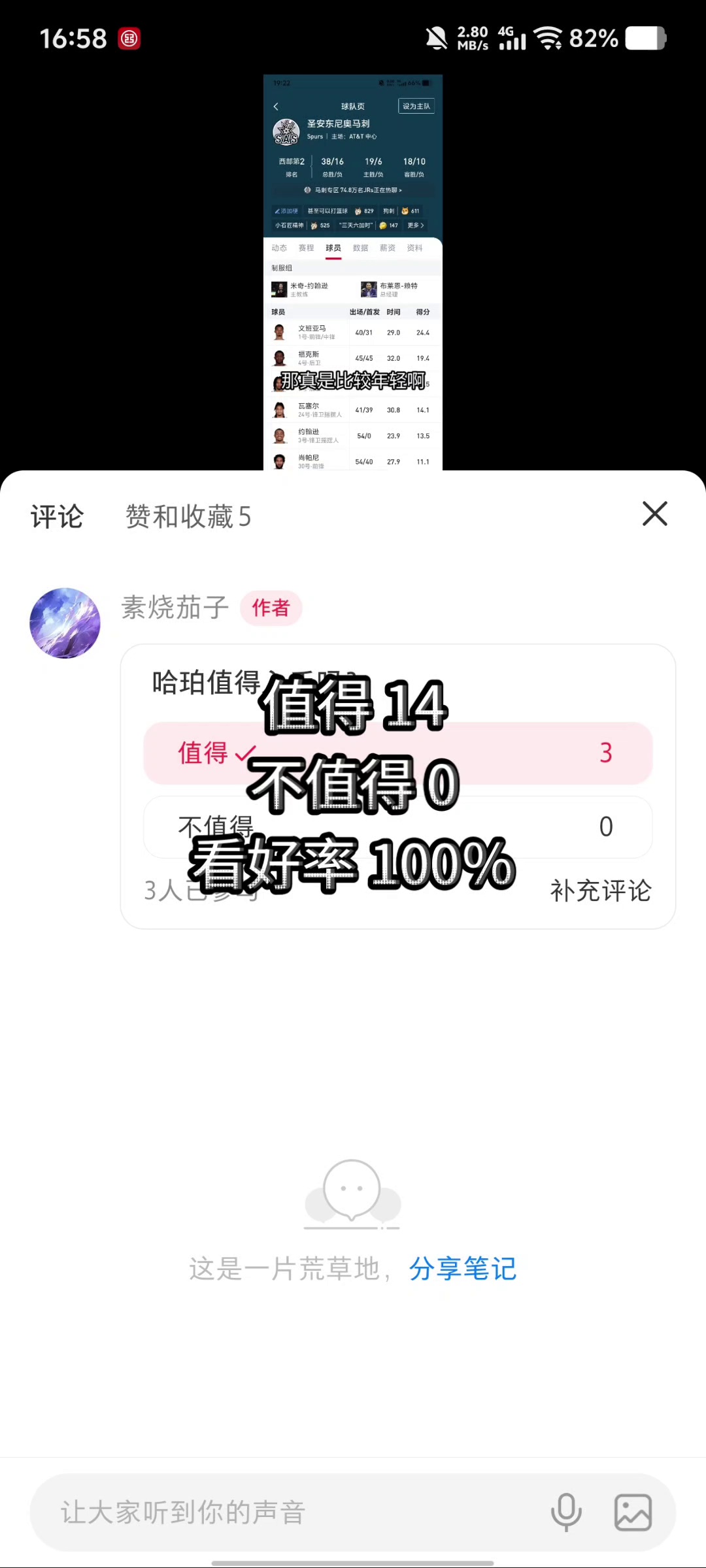706x1568 pixels.
Task: Attach an image to the comment
Action: (633, 1512)
